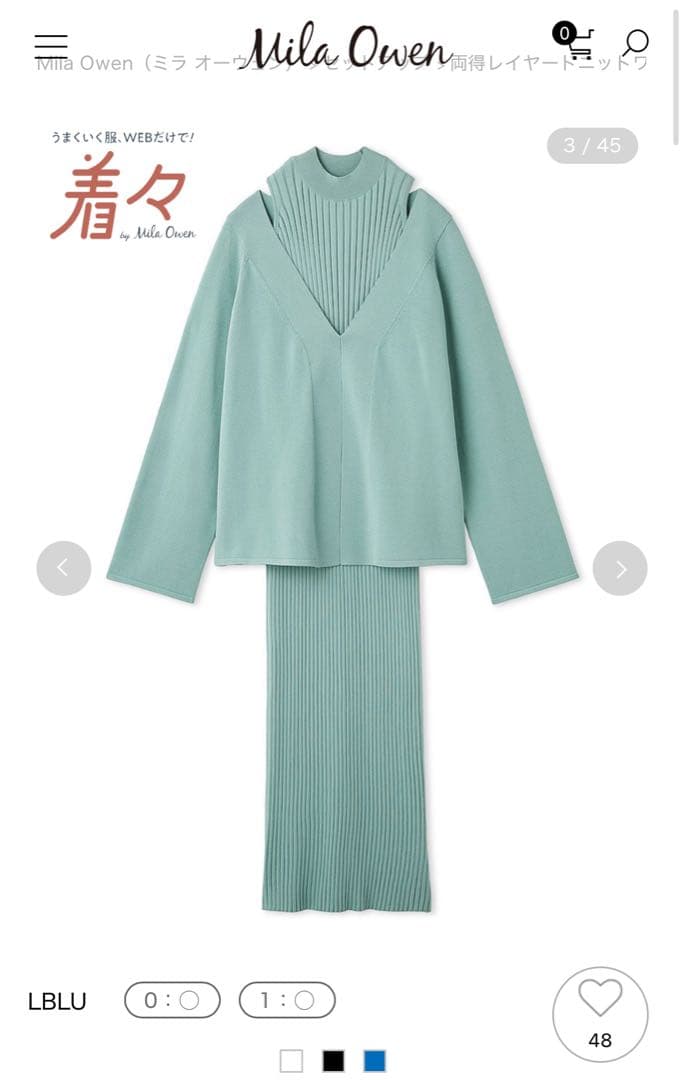Choose the black color swatch
The width and height of the screenshot is (685, 1080).
333,1061
